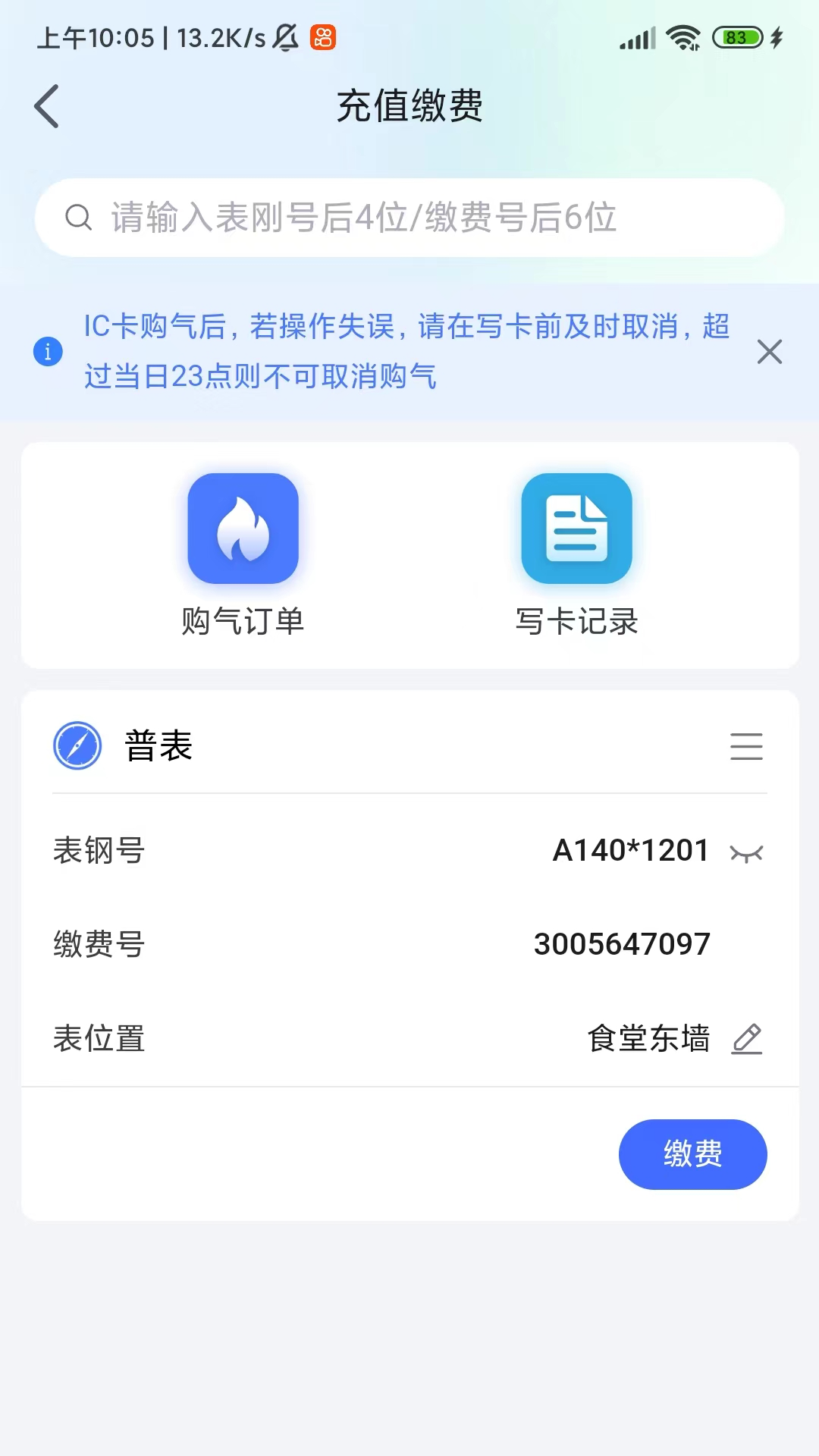The image size is (819, 1456).
Task: Select the 普表 meter card header
Action: point(157,745)
